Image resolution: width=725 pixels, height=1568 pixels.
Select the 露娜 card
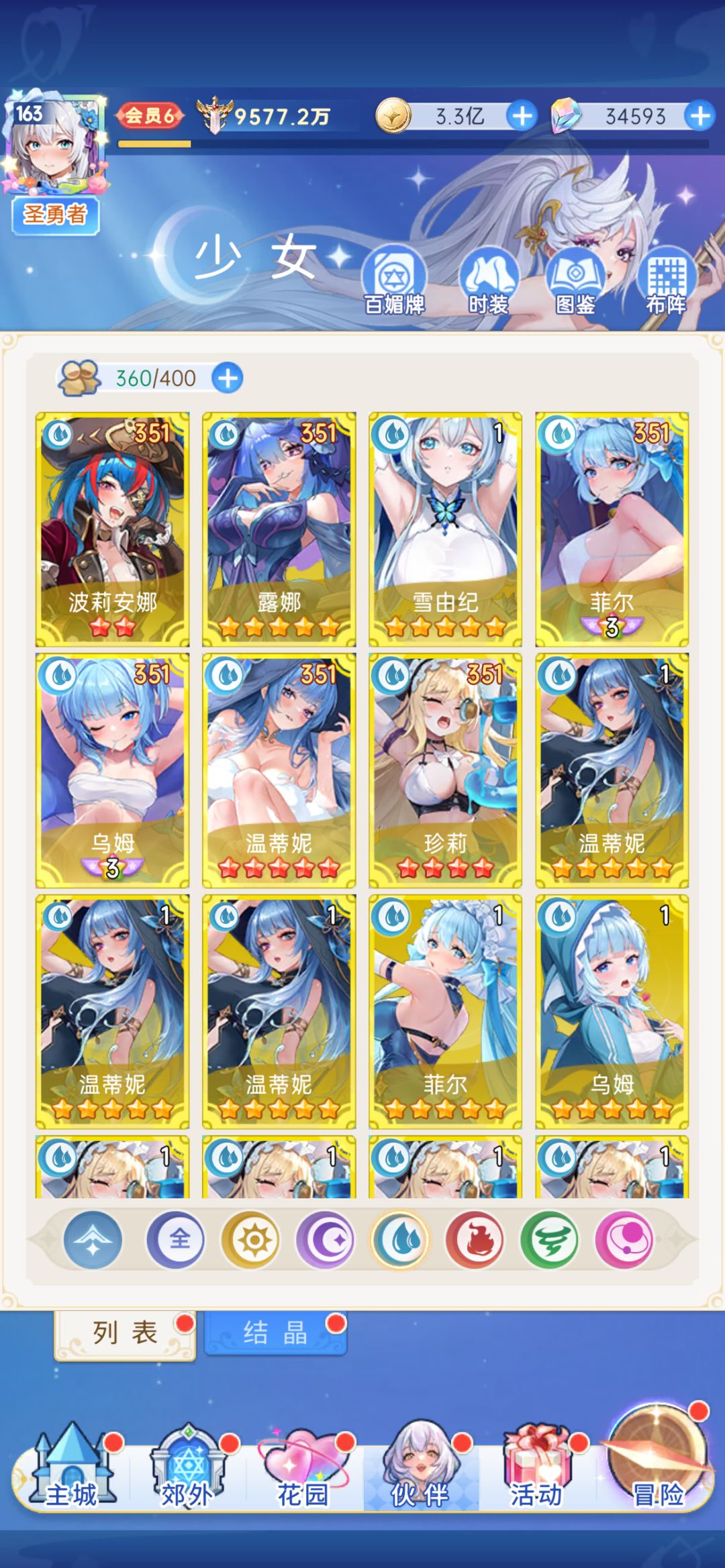coord(279,529)
